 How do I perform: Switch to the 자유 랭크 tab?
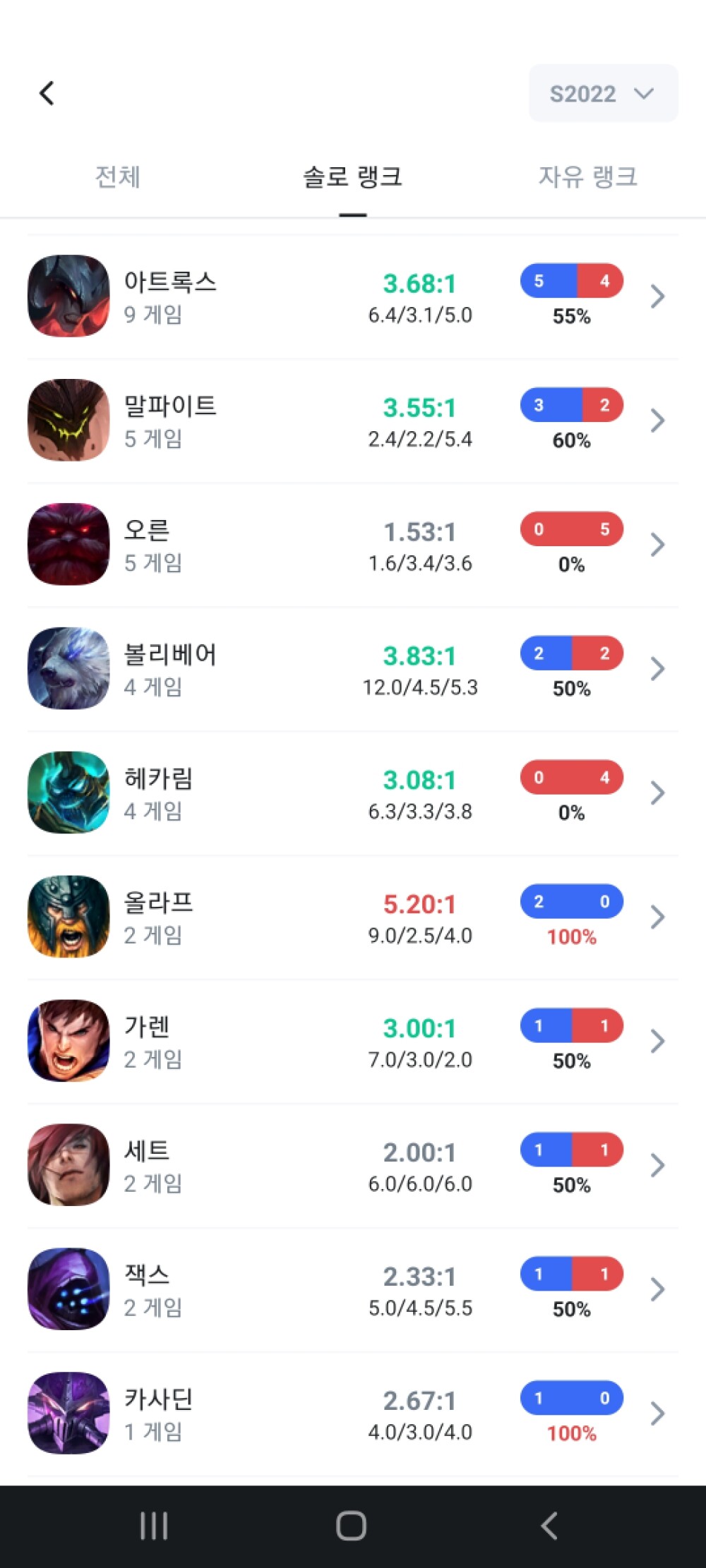pyautogui.click(x=587, y=176)
